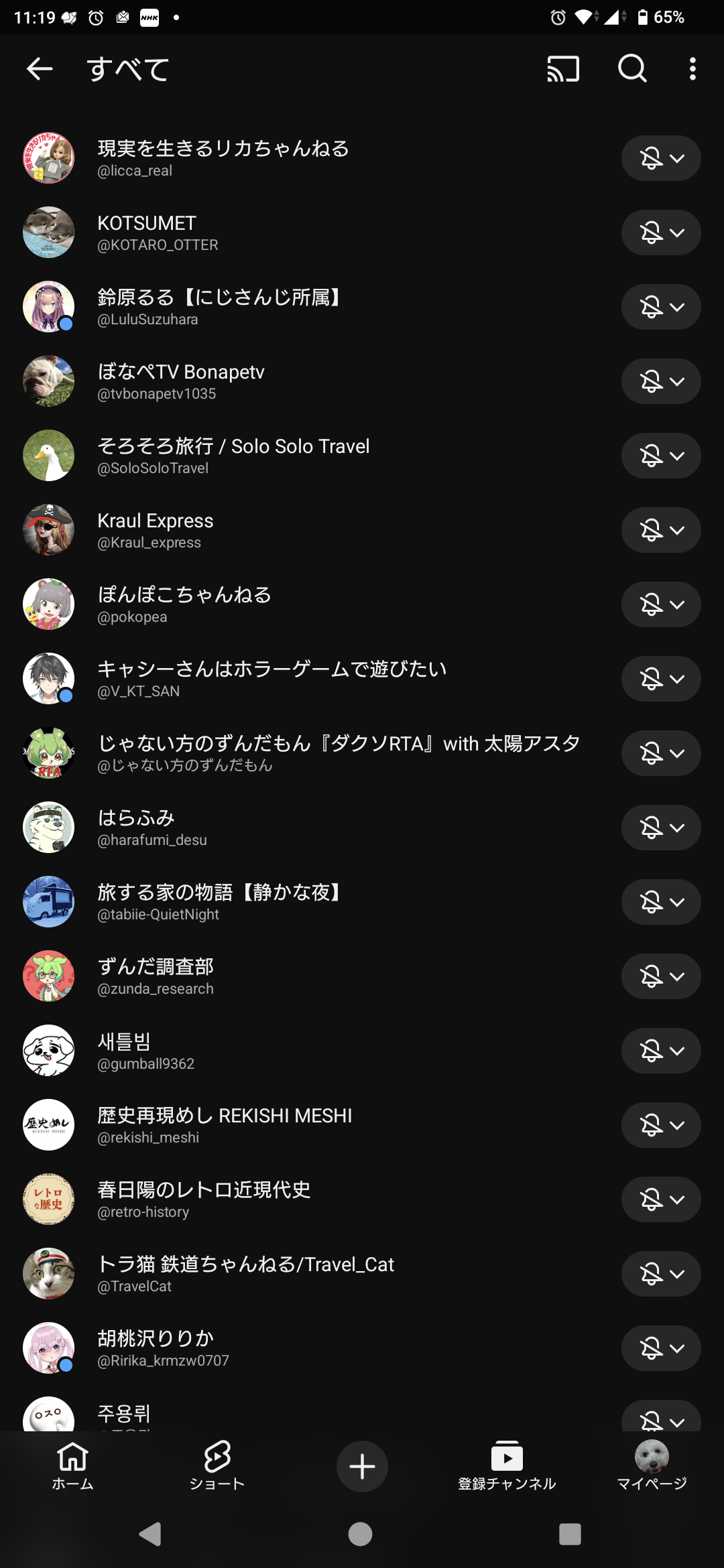Image resolution: width=724 pixels, height=1568 pixels.
Task: Open the overflow menu
Action: pyautogui.click(x=692, y=68)
